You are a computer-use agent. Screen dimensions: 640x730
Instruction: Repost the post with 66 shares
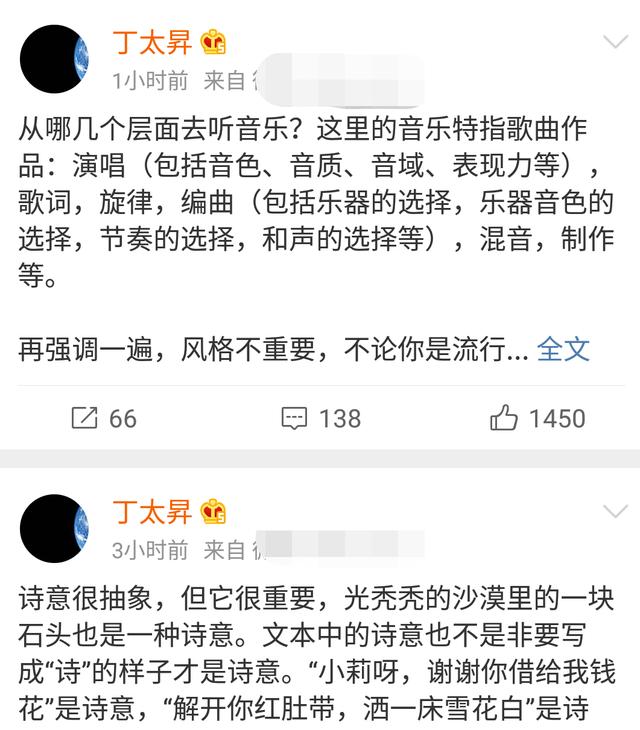(x=104, y=418)
